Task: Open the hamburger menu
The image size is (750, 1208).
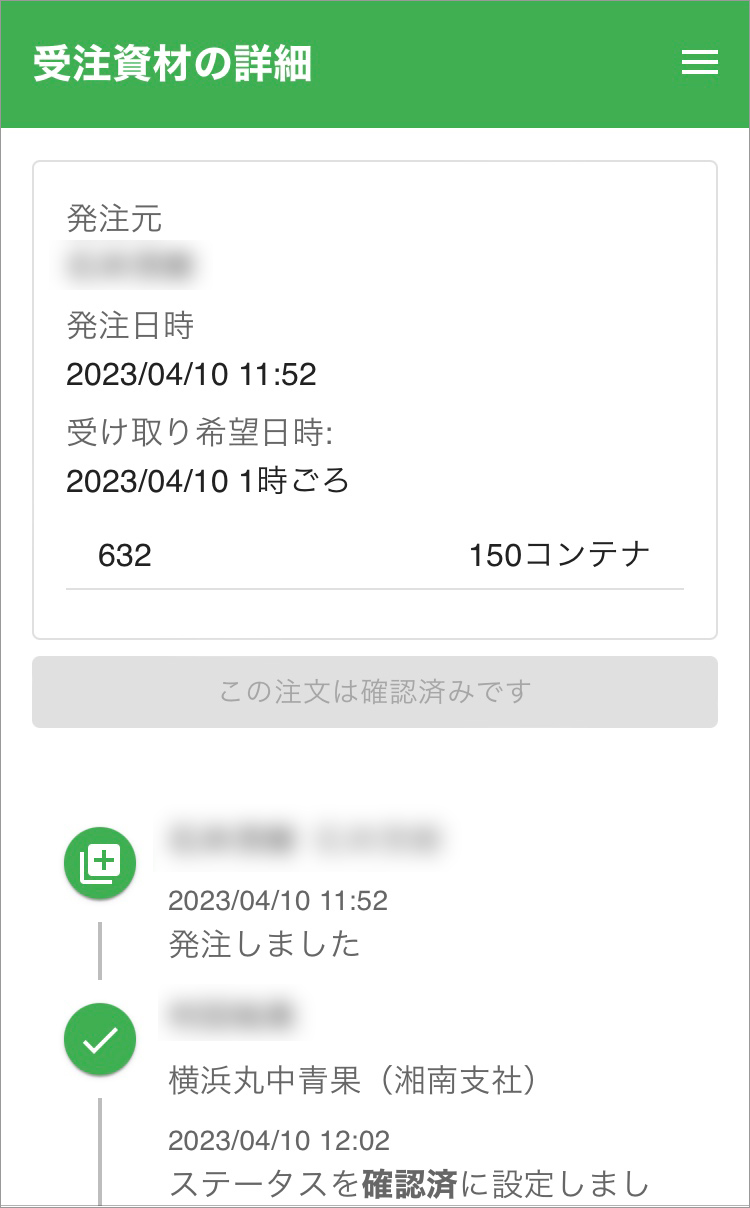Action: point(699,63)
